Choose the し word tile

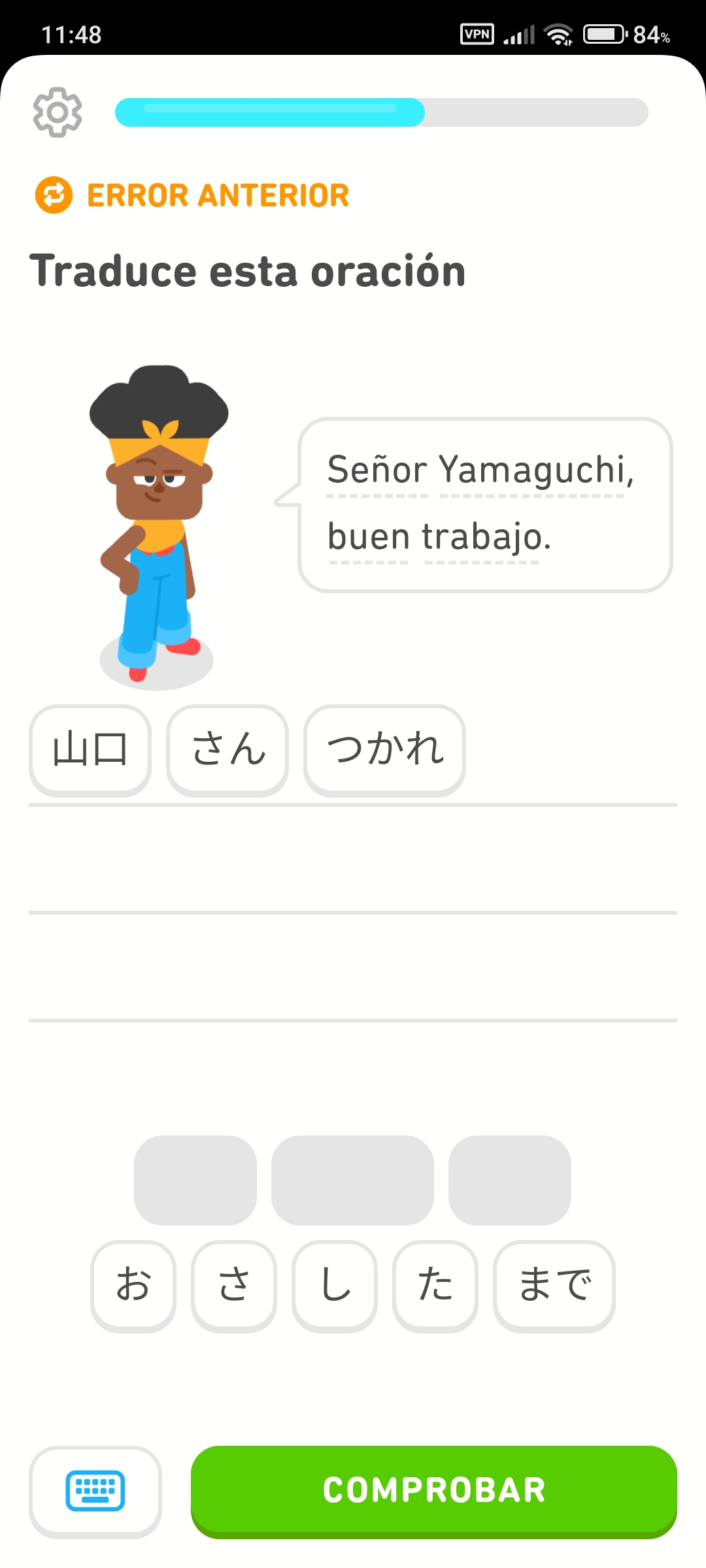(x=335, y=1285)
